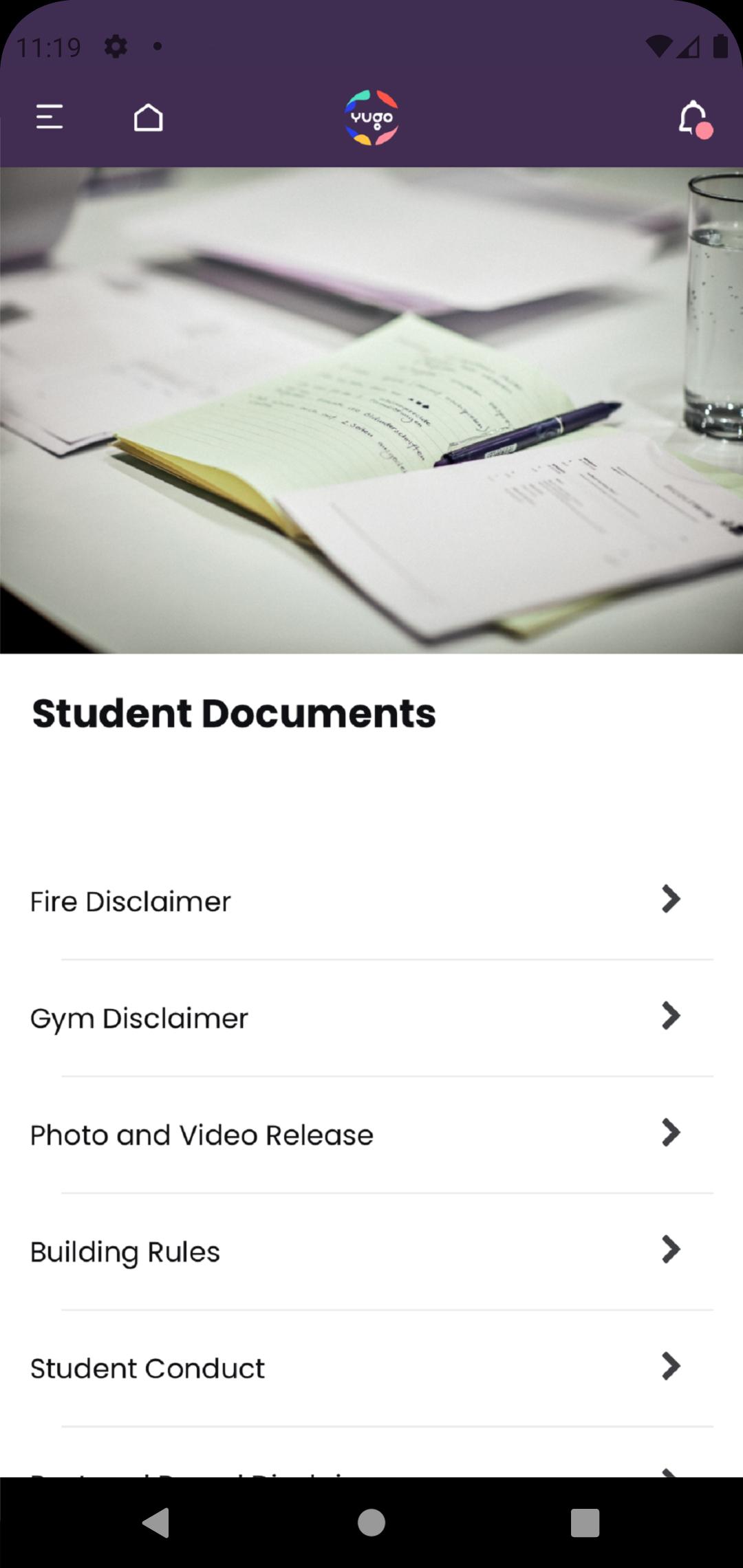The width and height of the screenshot is (743, 1568).
Task: Open the notifications bell
Action: (x=695, y=118)
